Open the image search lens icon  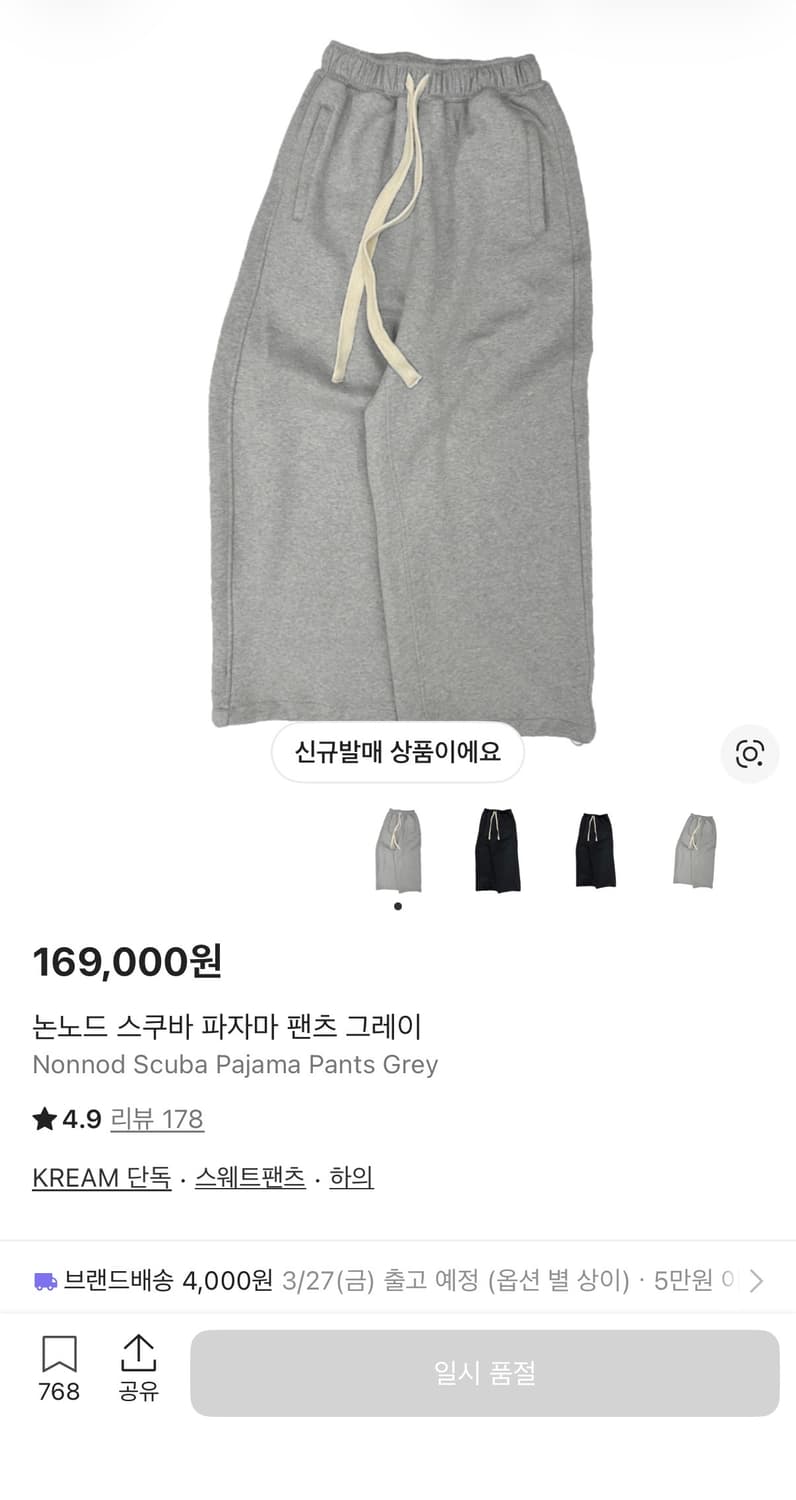[x=749, y=754]
